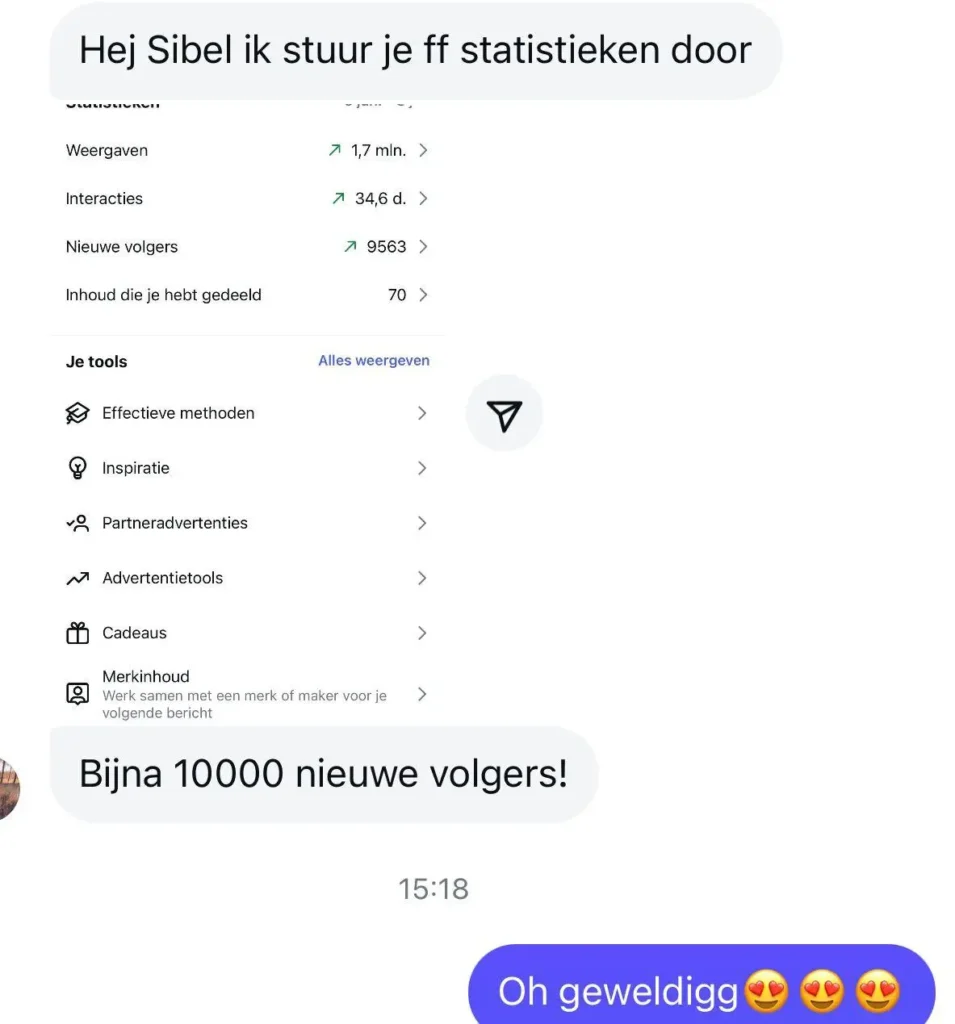The image size is (955, 1024).
Task: Select the Bijna 10000 nieuwe volgers message
Action: click(x=322, y=774)
